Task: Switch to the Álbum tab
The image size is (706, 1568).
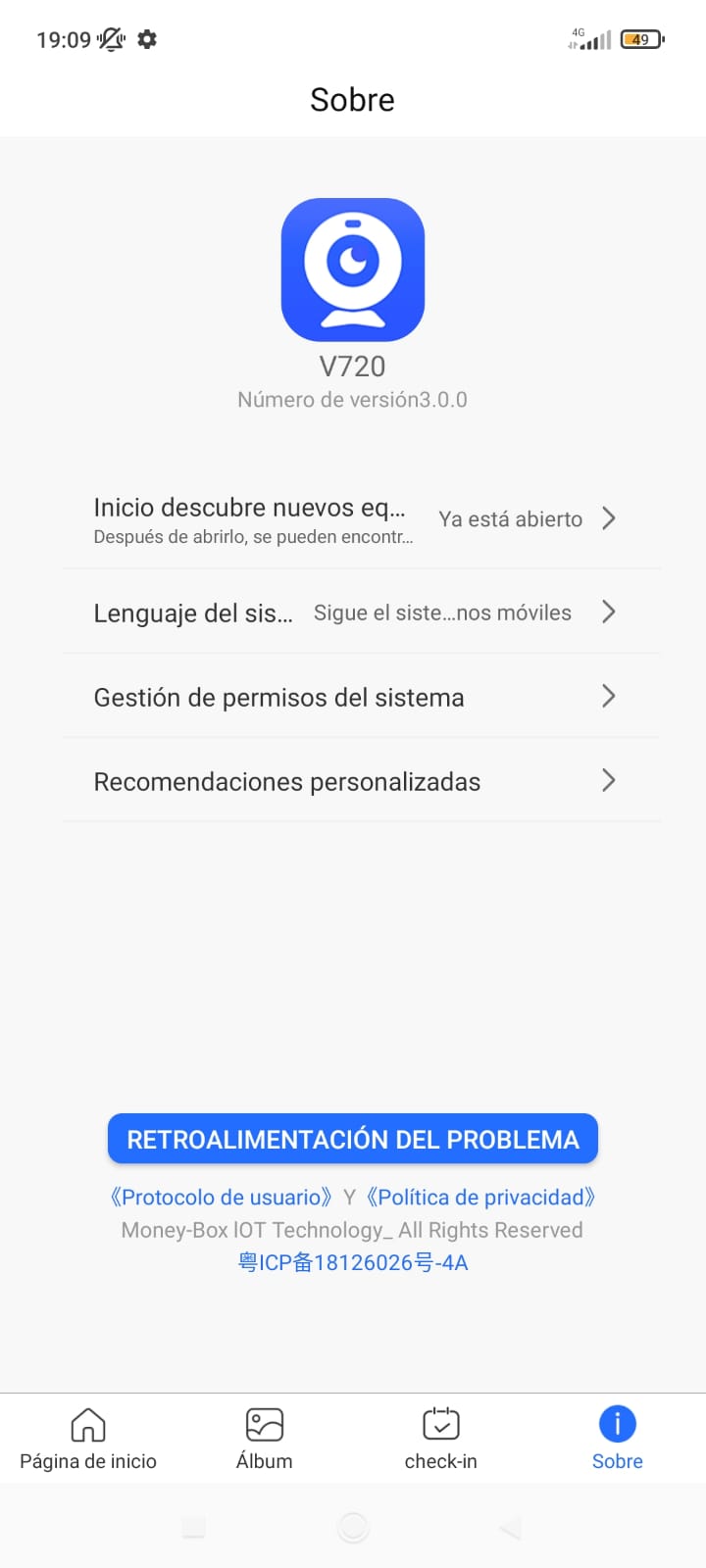Action: 264,1437
